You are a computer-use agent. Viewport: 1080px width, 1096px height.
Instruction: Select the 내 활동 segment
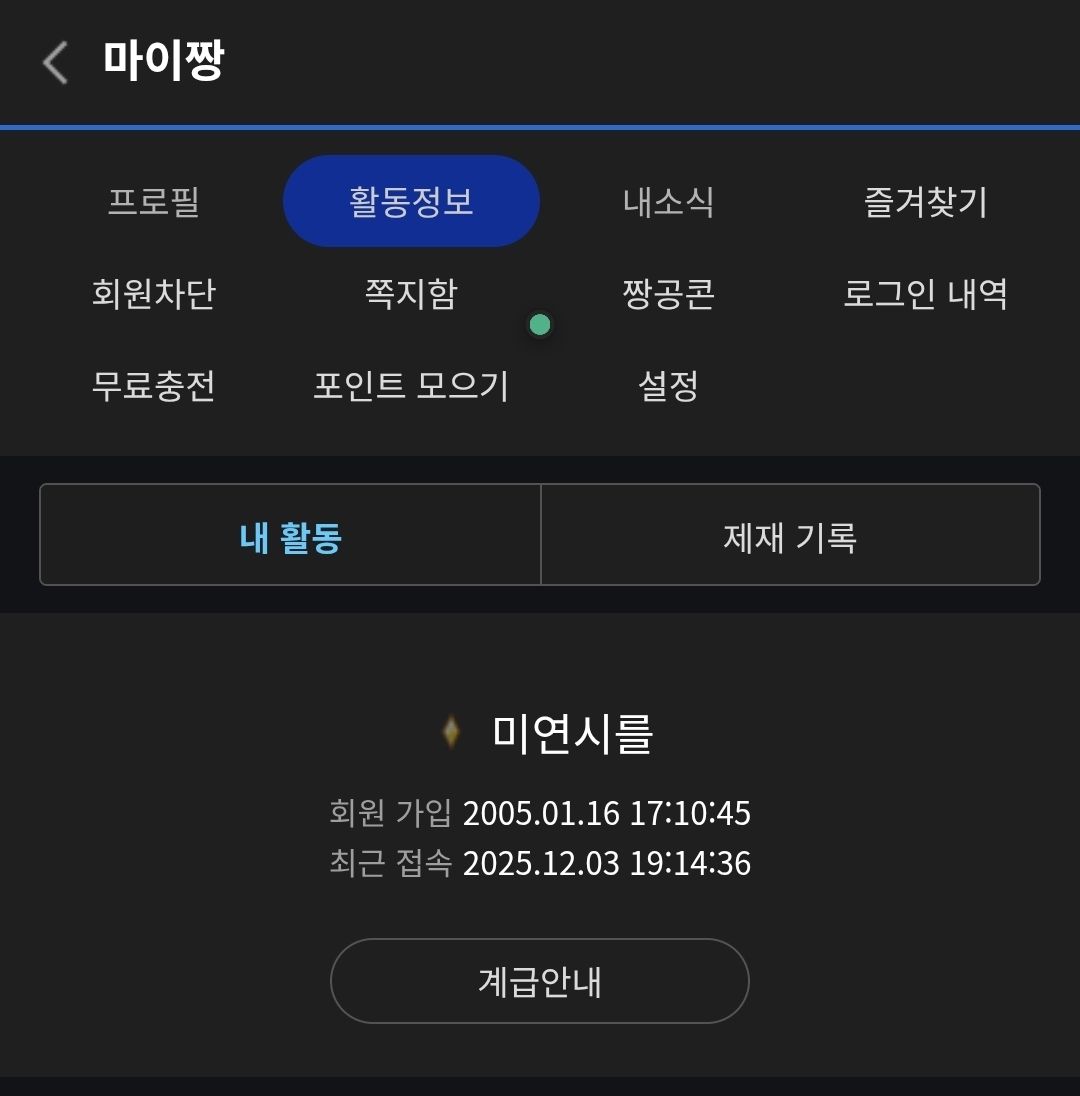(290, 537)
